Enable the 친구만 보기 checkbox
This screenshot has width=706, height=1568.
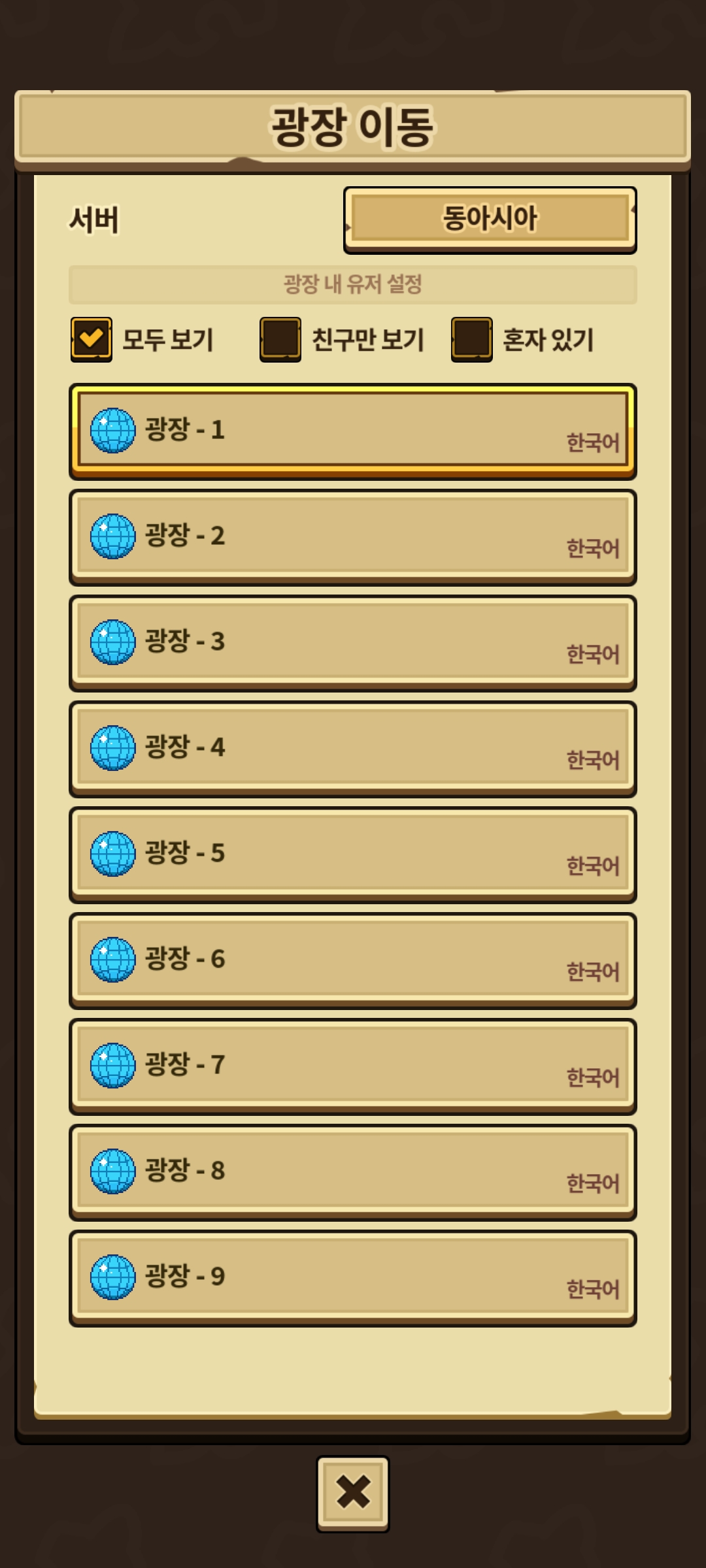coord(280,340)
